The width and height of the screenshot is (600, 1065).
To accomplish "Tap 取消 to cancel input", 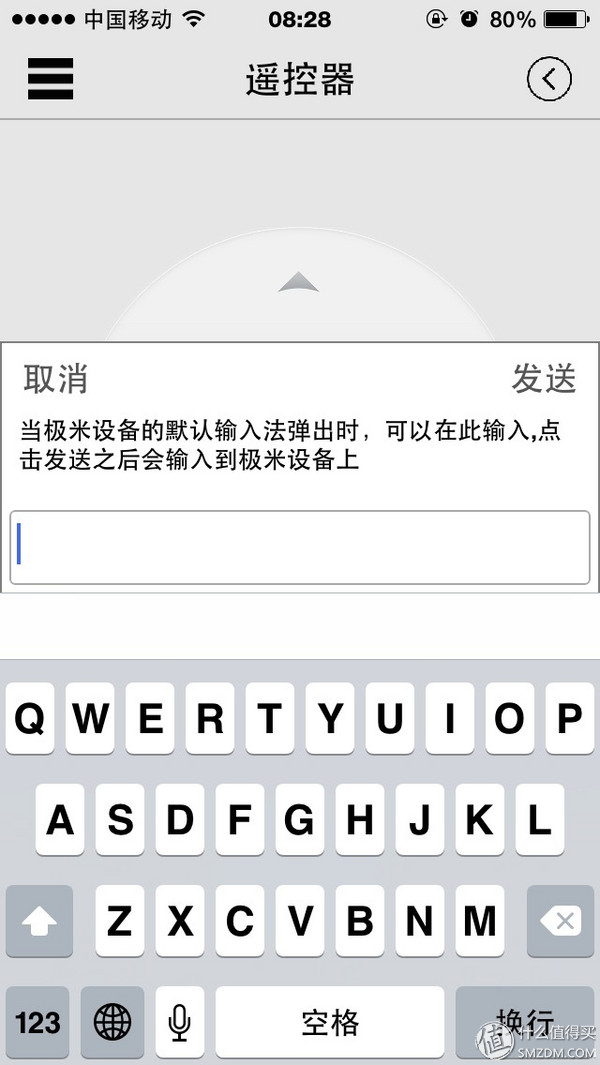I will click(56, 378).
